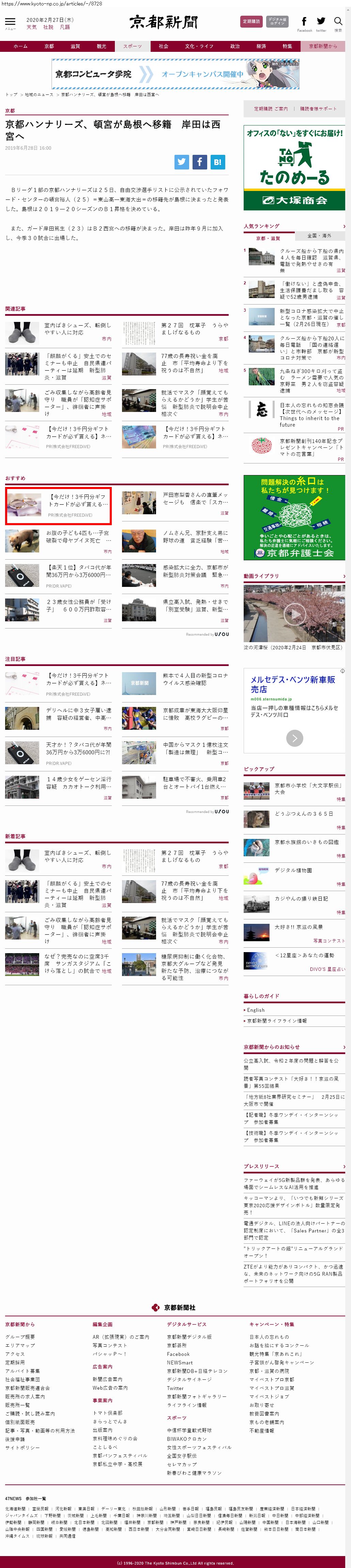
Task: Switch to the スポーツ nav tab
Action: 132,46
